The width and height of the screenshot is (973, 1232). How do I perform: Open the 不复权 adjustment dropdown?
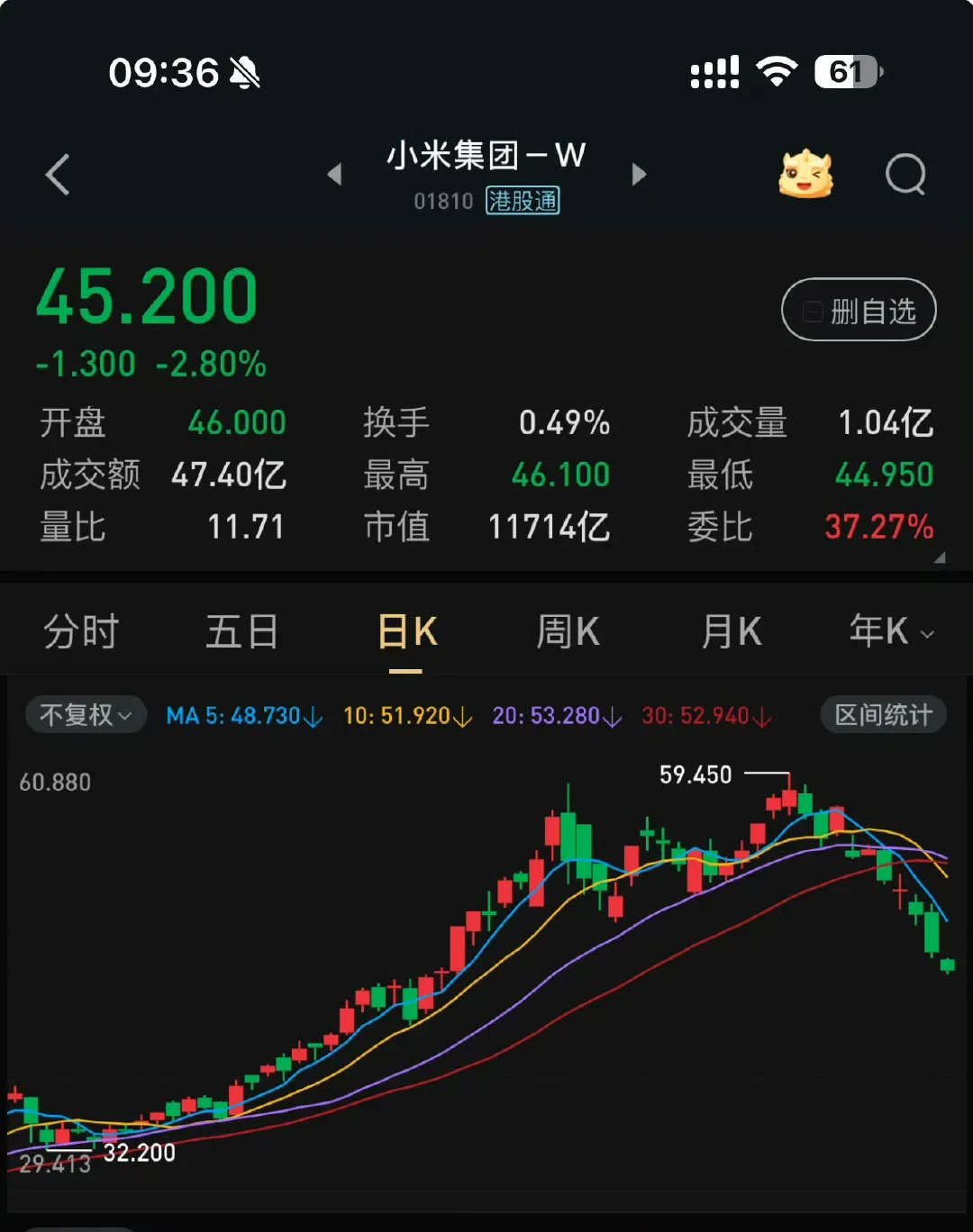pyautogui.click(x=85, y=714)
